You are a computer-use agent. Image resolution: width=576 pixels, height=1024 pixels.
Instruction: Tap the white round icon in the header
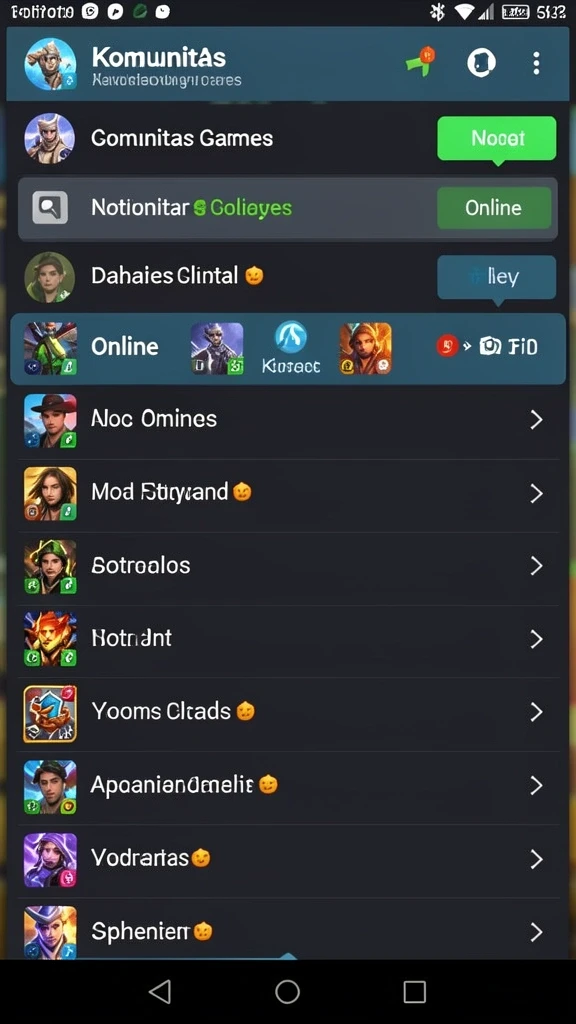click(481, 63)
